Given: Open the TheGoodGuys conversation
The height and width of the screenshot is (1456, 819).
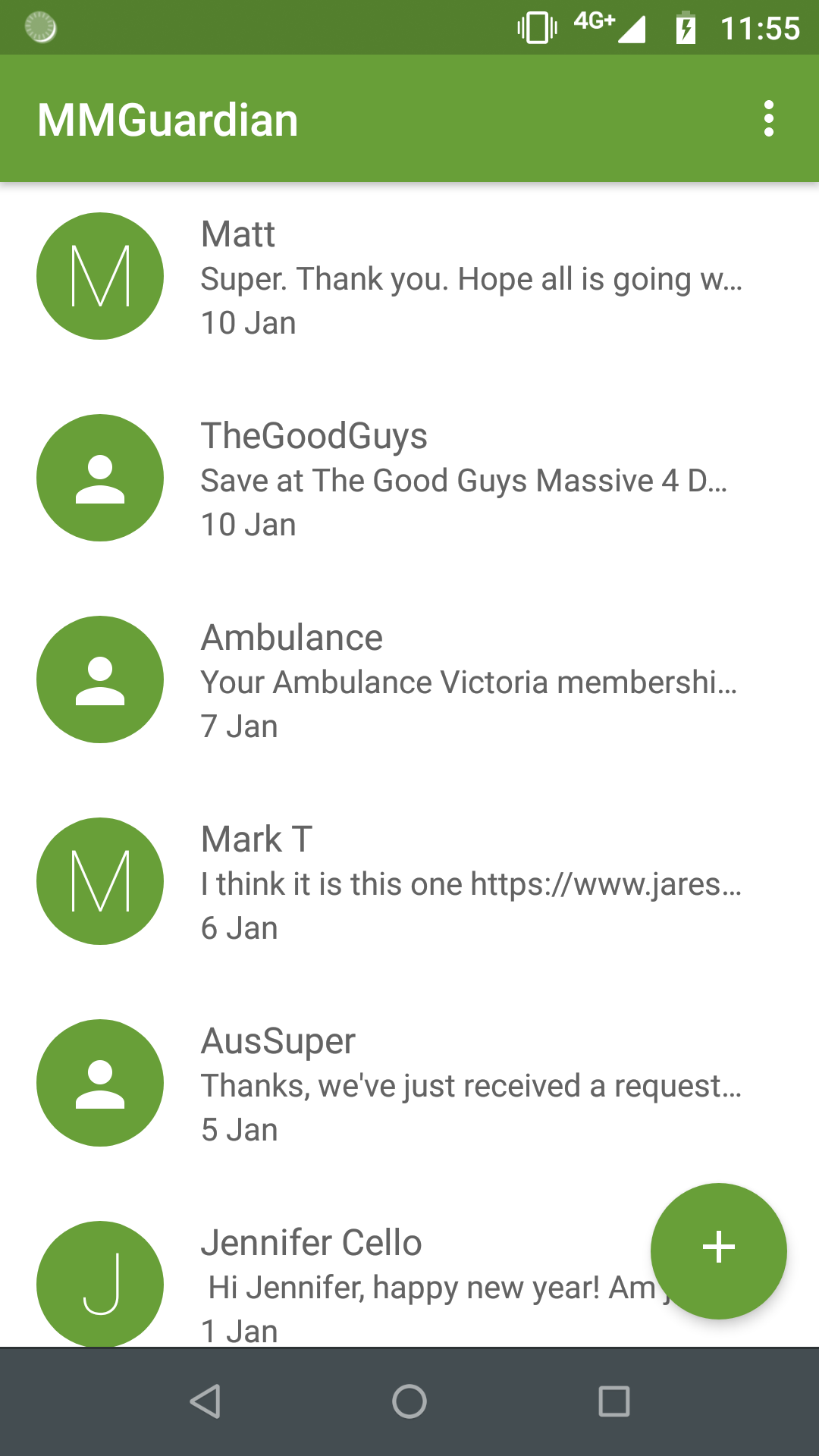Looking at the screenshot, I should [425, 478].
